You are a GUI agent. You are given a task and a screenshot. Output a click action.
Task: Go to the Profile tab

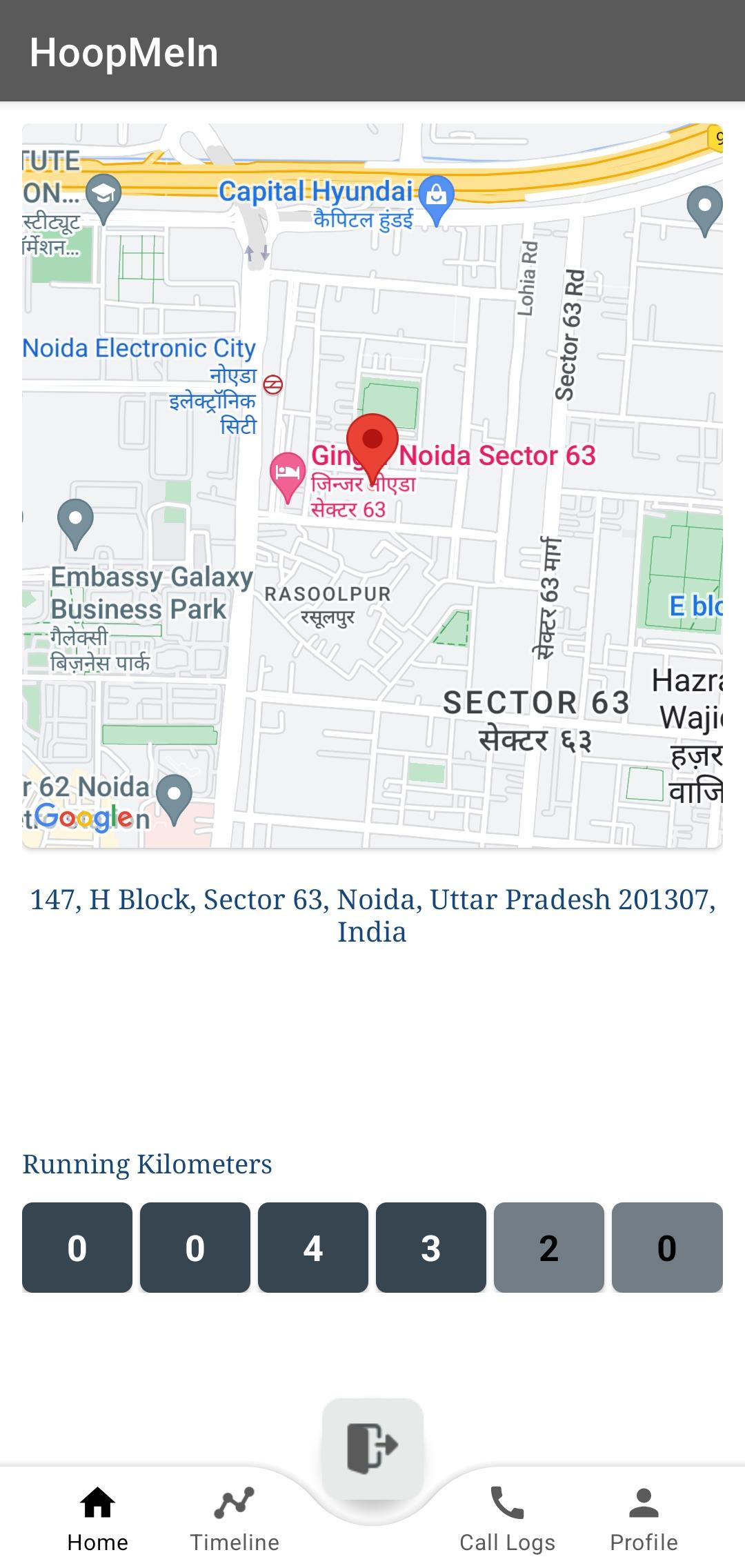pyautogui.click(x=644, y=1518)
